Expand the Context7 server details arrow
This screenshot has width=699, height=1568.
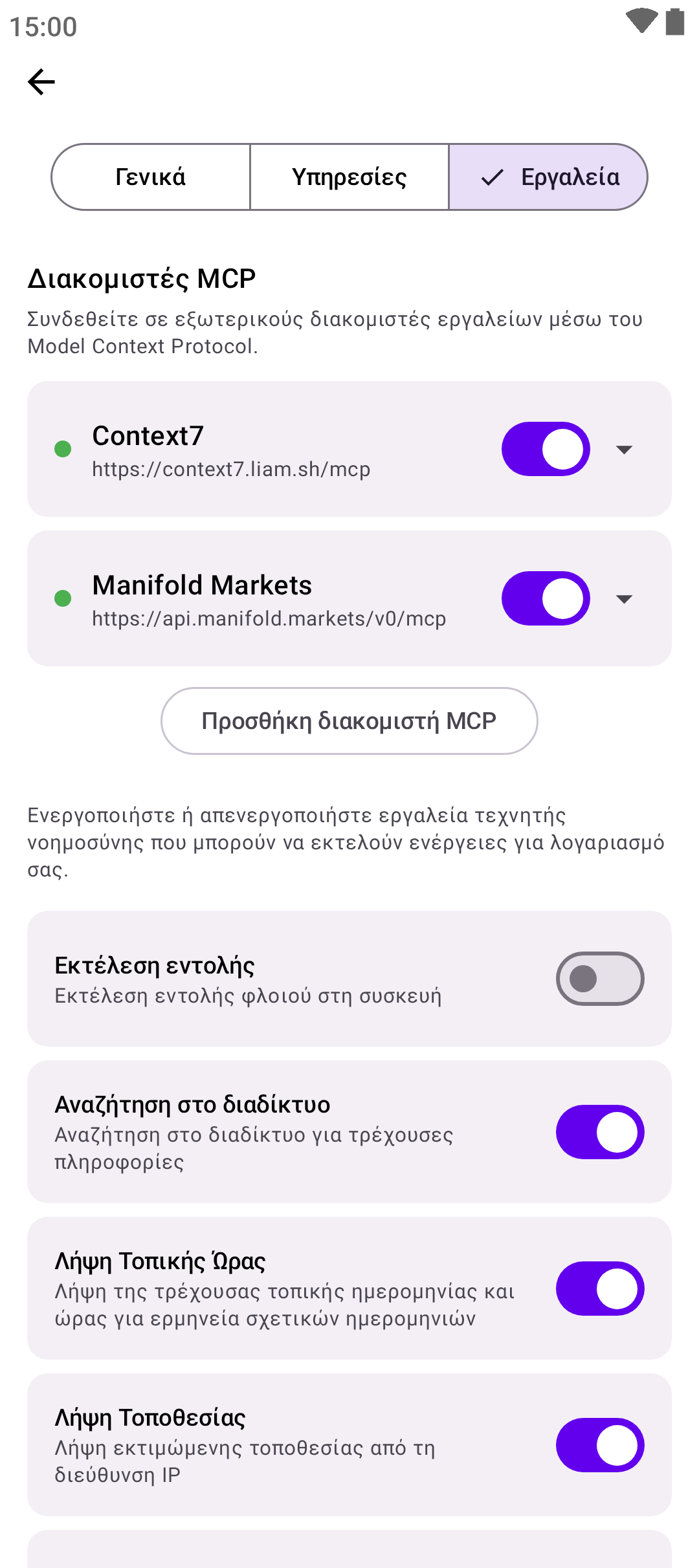tap(624, 450)
